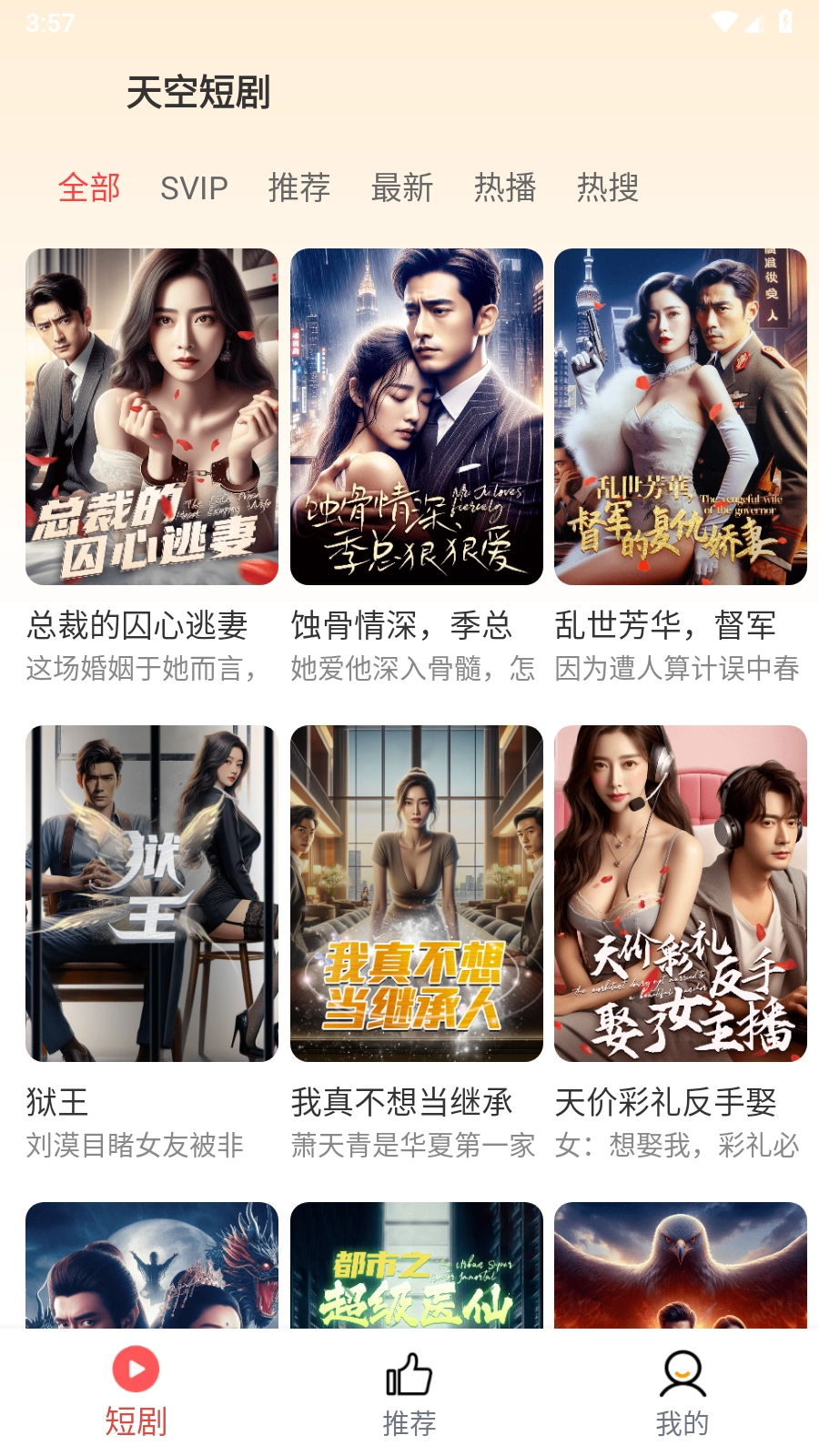
Task: View the 热搜 tab
Action: tap(608, 188)
